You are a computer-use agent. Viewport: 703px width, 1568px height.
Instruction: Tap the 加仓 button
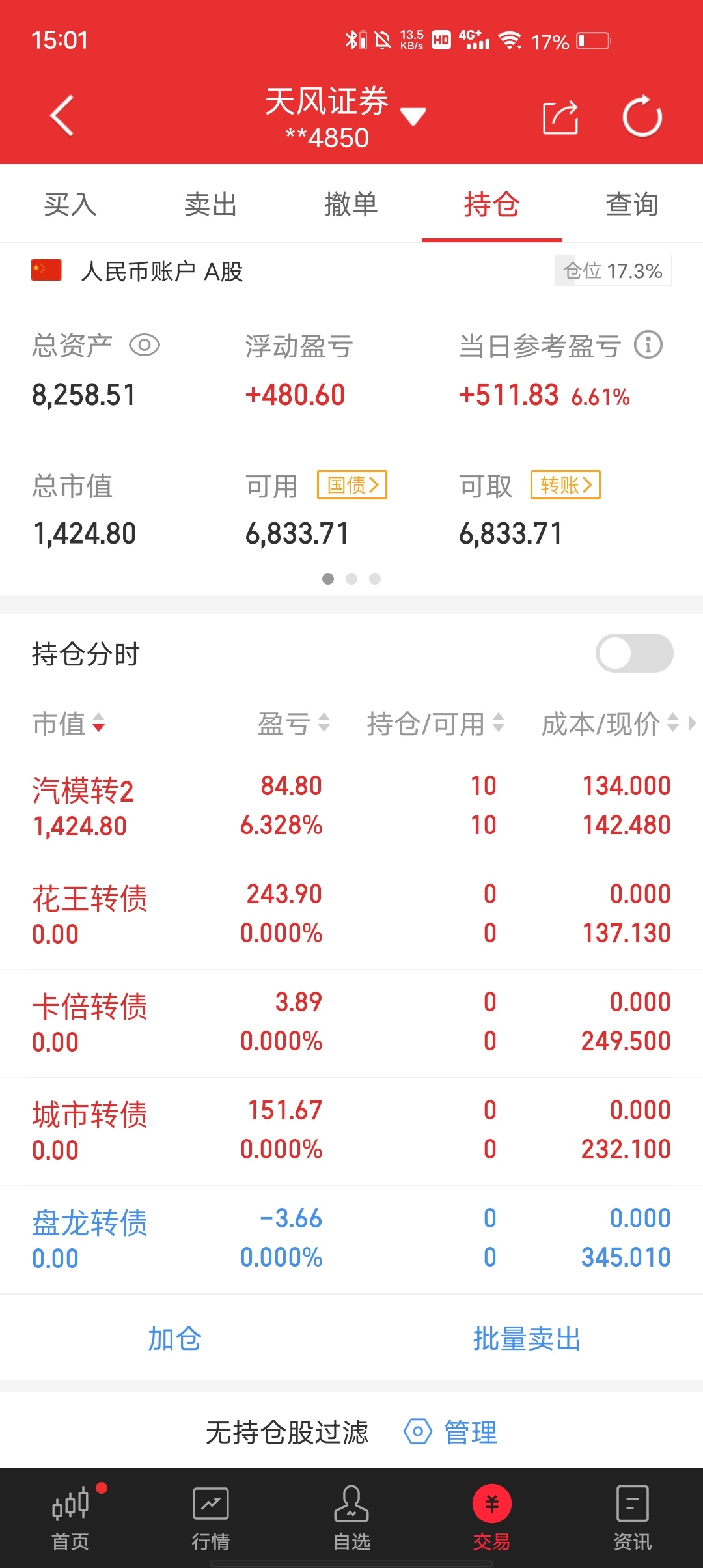pyautogui.click(x=175, y=1339)
